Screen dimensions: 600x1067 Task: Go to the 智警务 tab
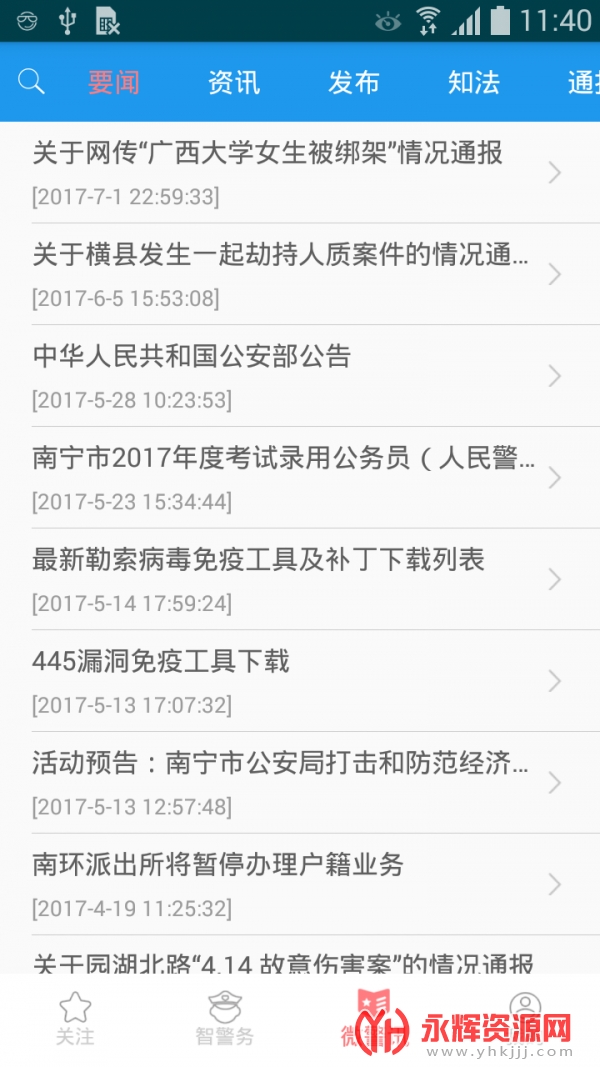pyautogui.click(x=225, y=1019)
